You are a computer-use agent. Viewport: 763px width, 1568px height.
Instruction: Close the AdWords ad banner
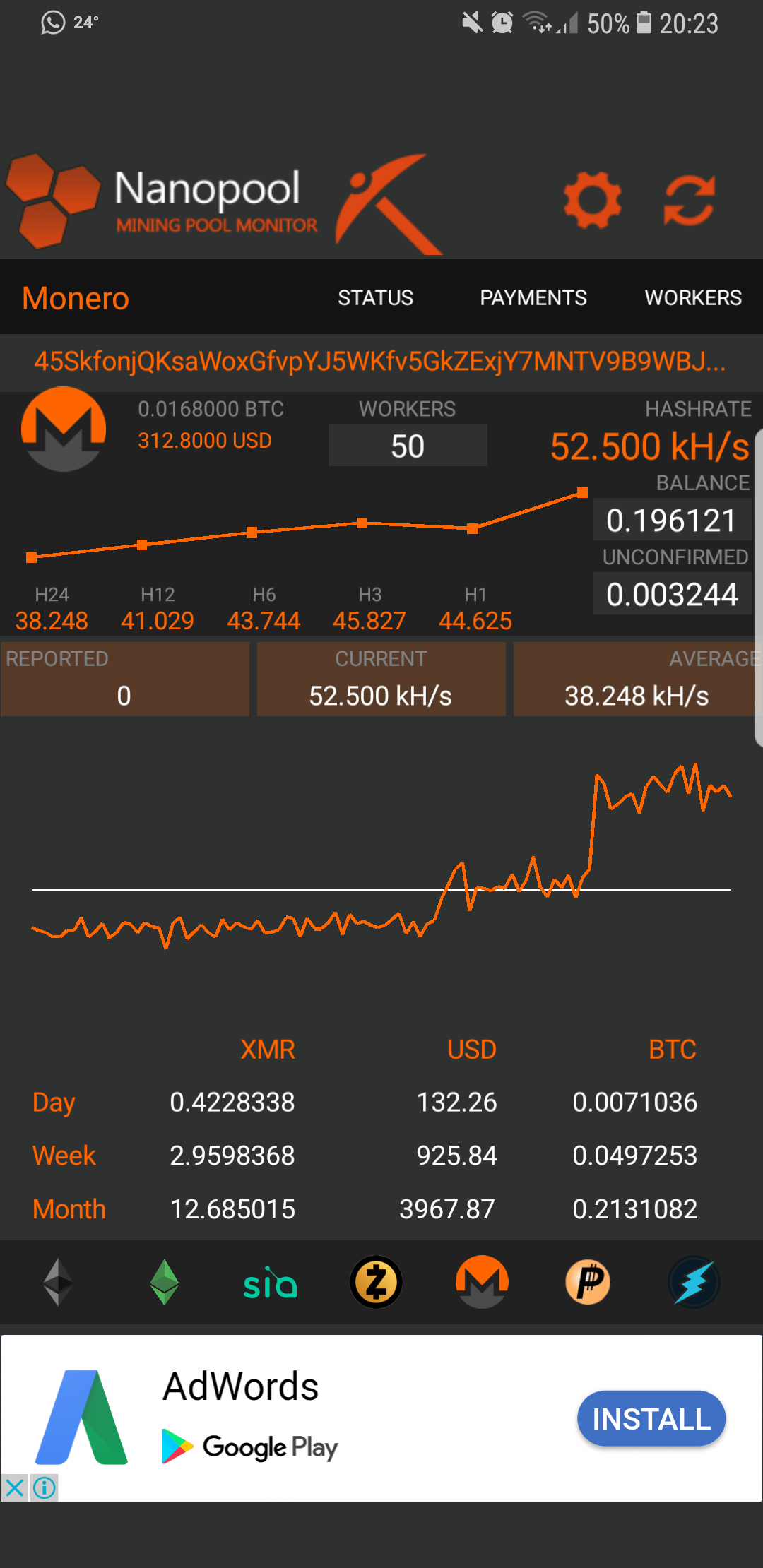[14, 1488]
